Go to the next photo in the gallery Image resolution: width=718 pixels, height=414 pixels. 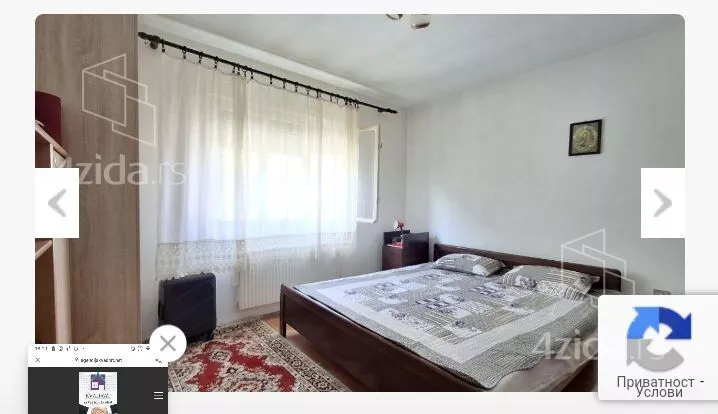(662, 203)
